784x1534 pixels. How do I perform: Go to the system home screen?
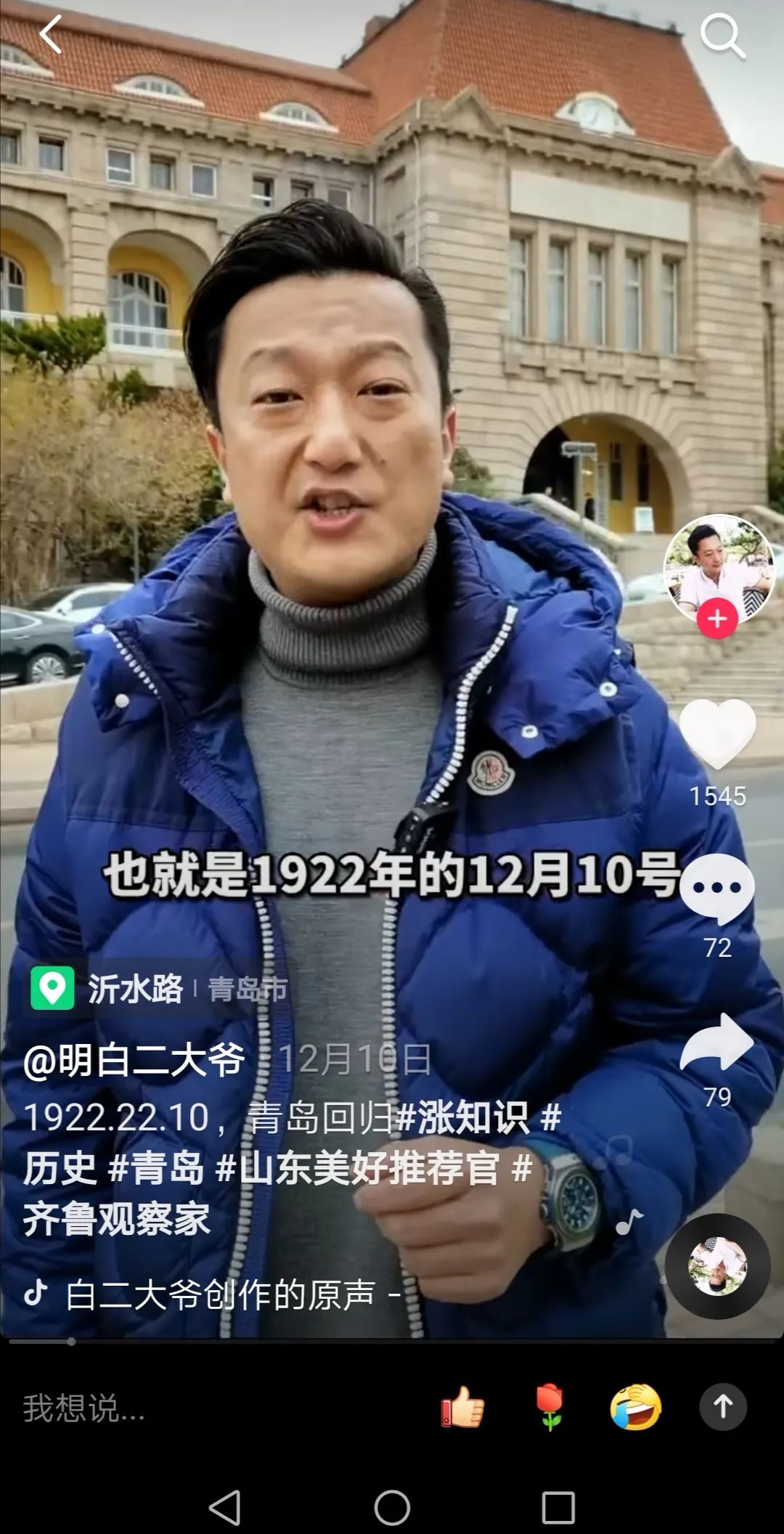(x=392, y=1507)
